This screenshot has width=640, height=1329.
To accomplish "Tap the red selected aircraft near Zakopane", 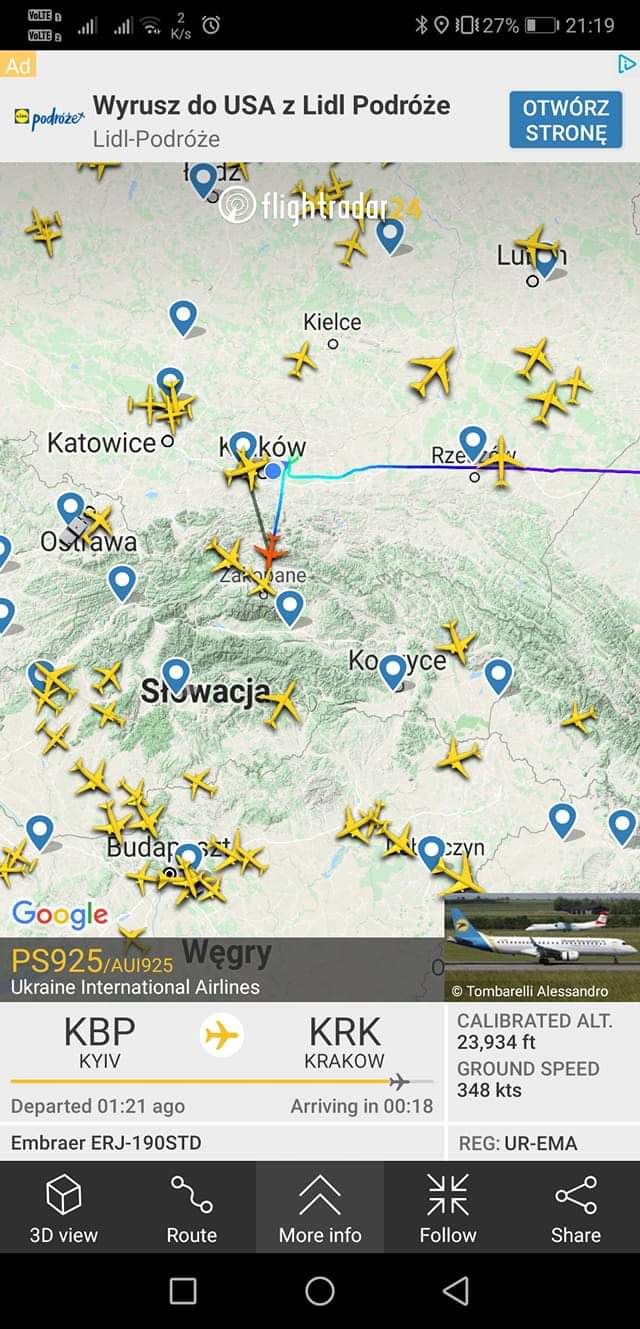I will pos(270,550).
